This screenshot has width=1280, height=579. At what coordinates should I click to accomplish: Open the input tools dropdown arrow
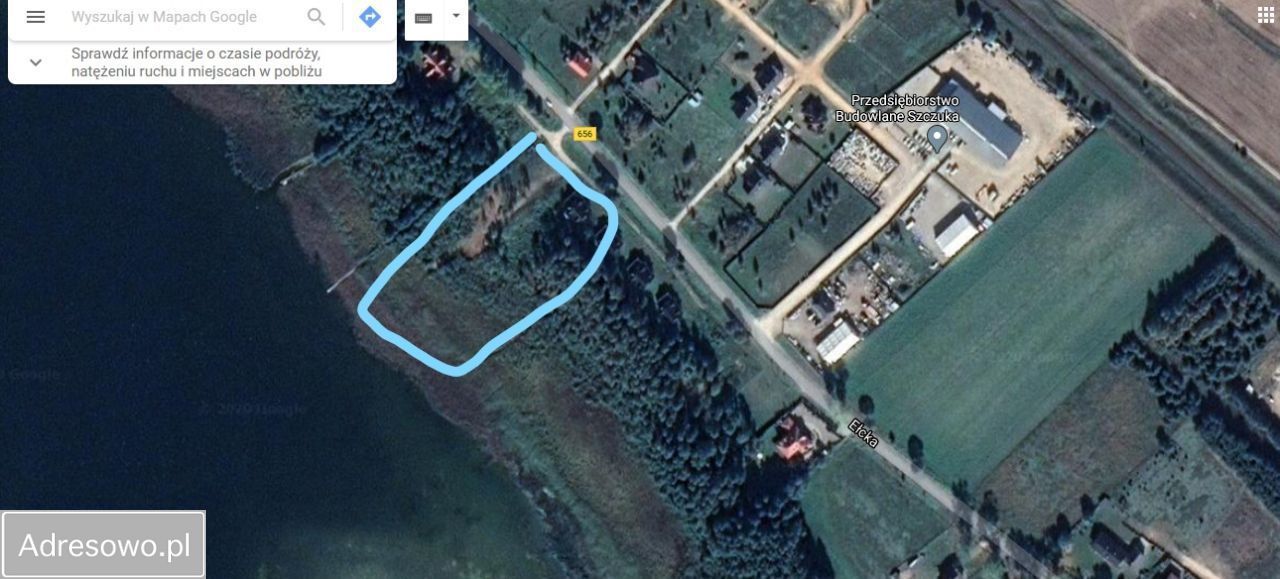(456, 16)
